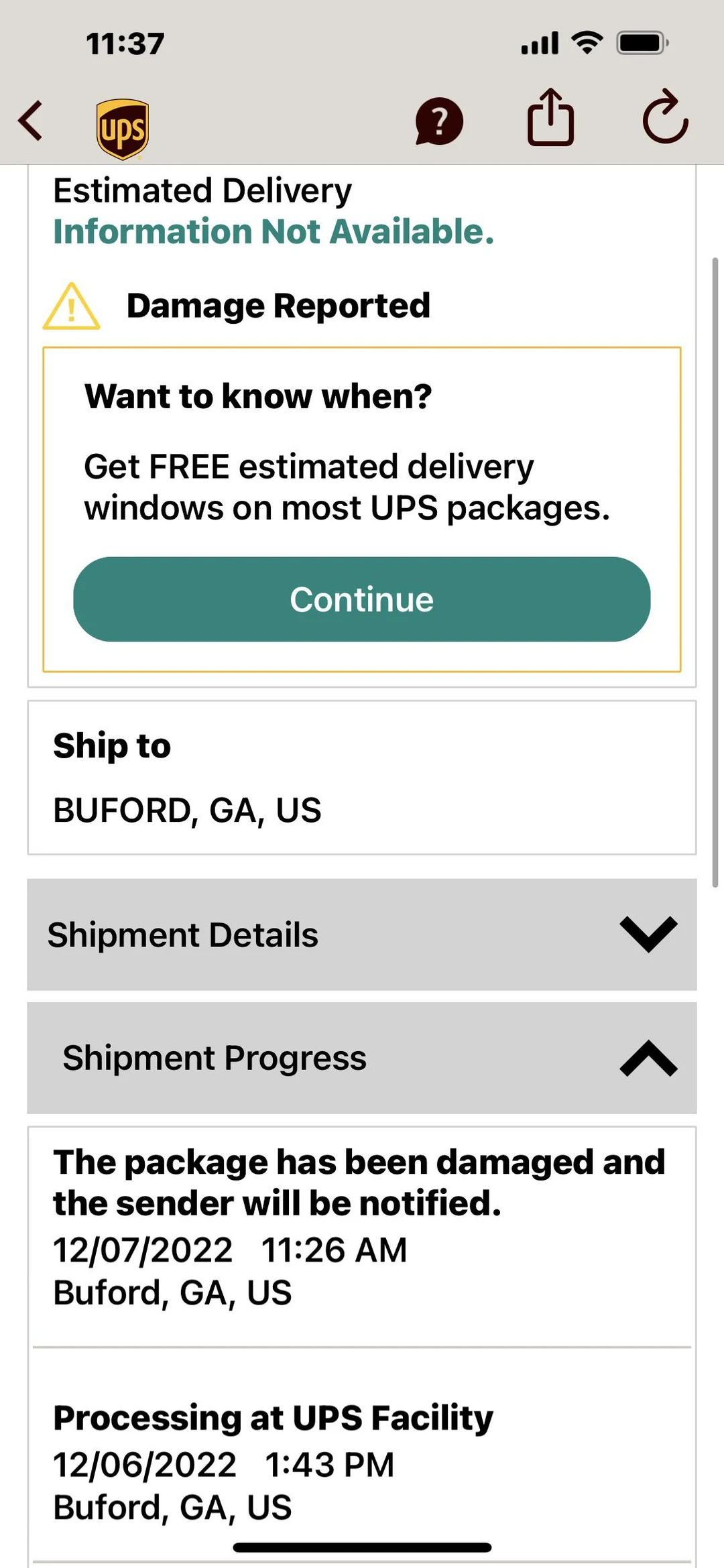Select the Information Not Available link
The height and width of the screenshot is (1568, 724).
click(273, 232)
